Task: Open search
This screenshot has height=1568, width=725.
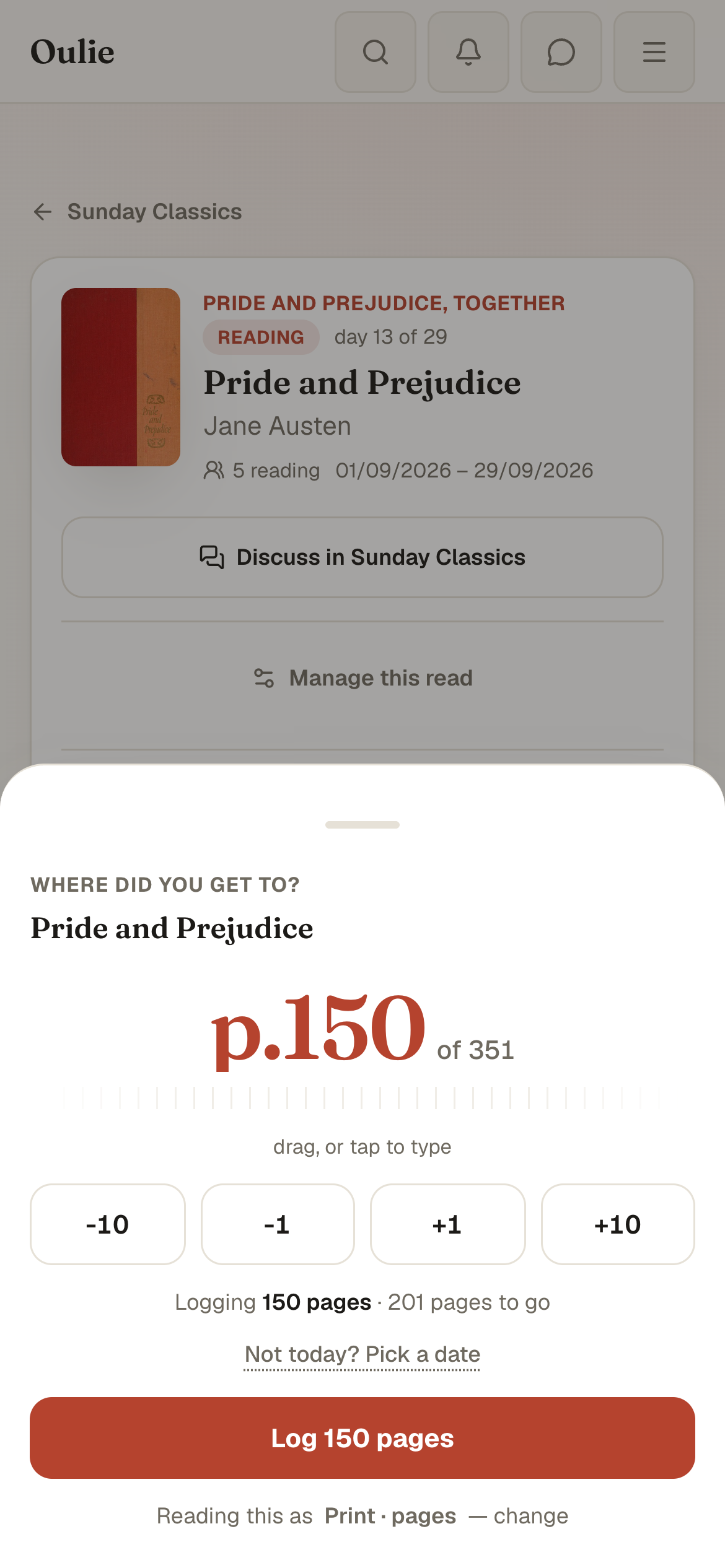Action: pos(376,52)
